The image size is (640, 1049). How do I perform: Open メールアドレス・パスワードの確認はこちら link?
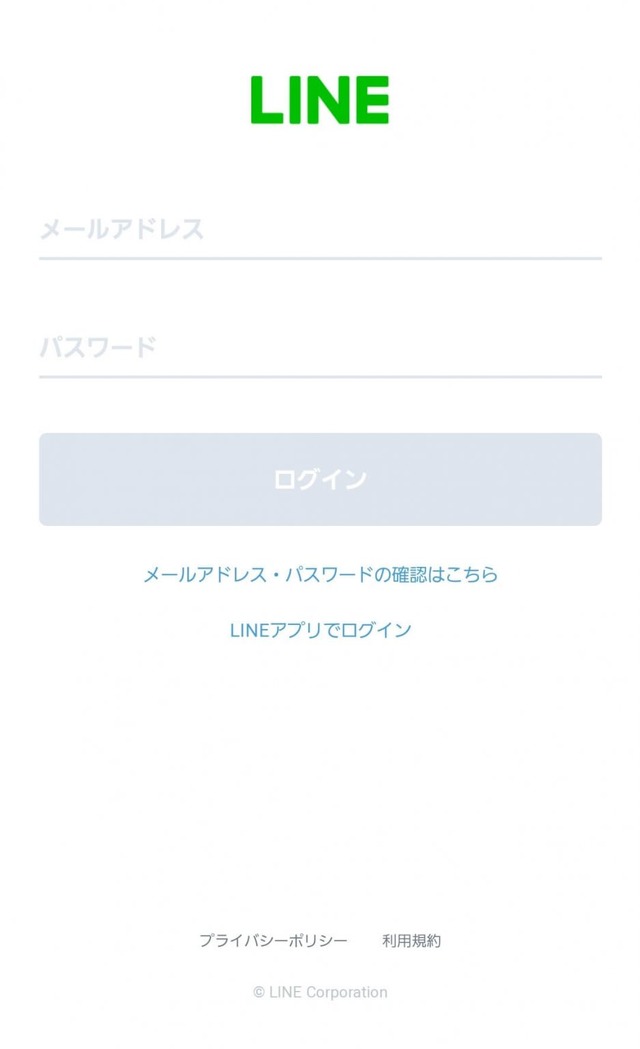coord(320,575)
